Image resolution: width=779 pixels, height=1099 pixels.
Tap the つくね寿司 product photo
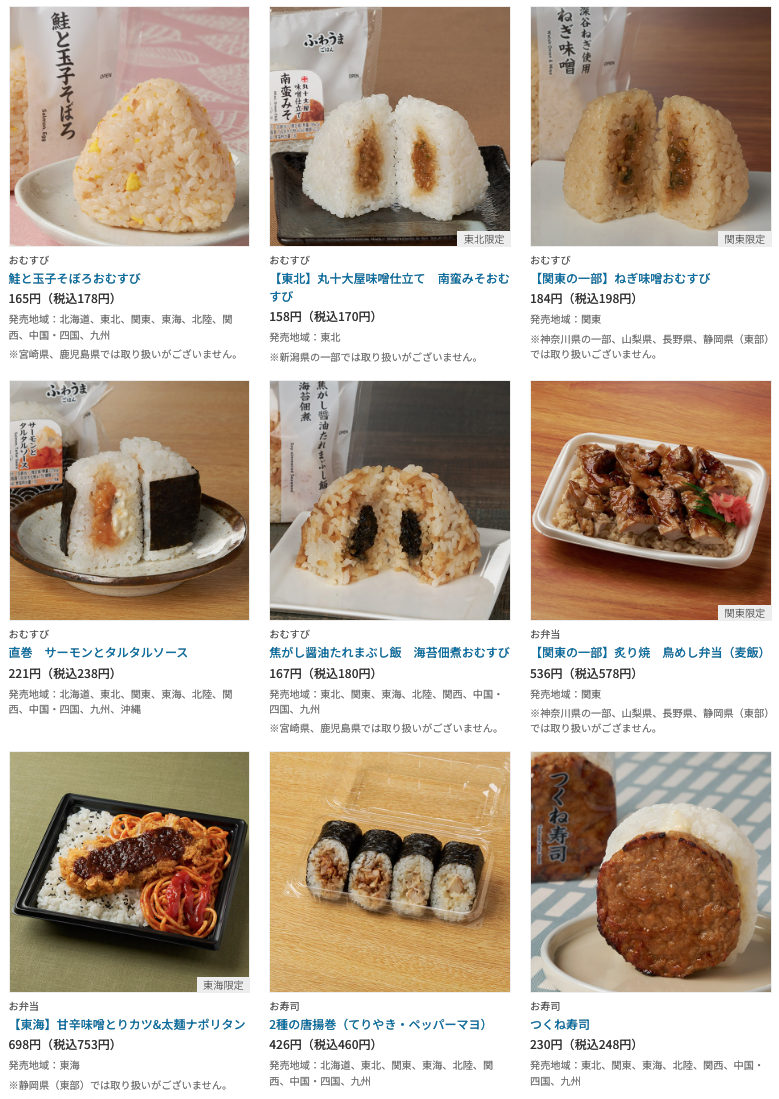[650, 871]
